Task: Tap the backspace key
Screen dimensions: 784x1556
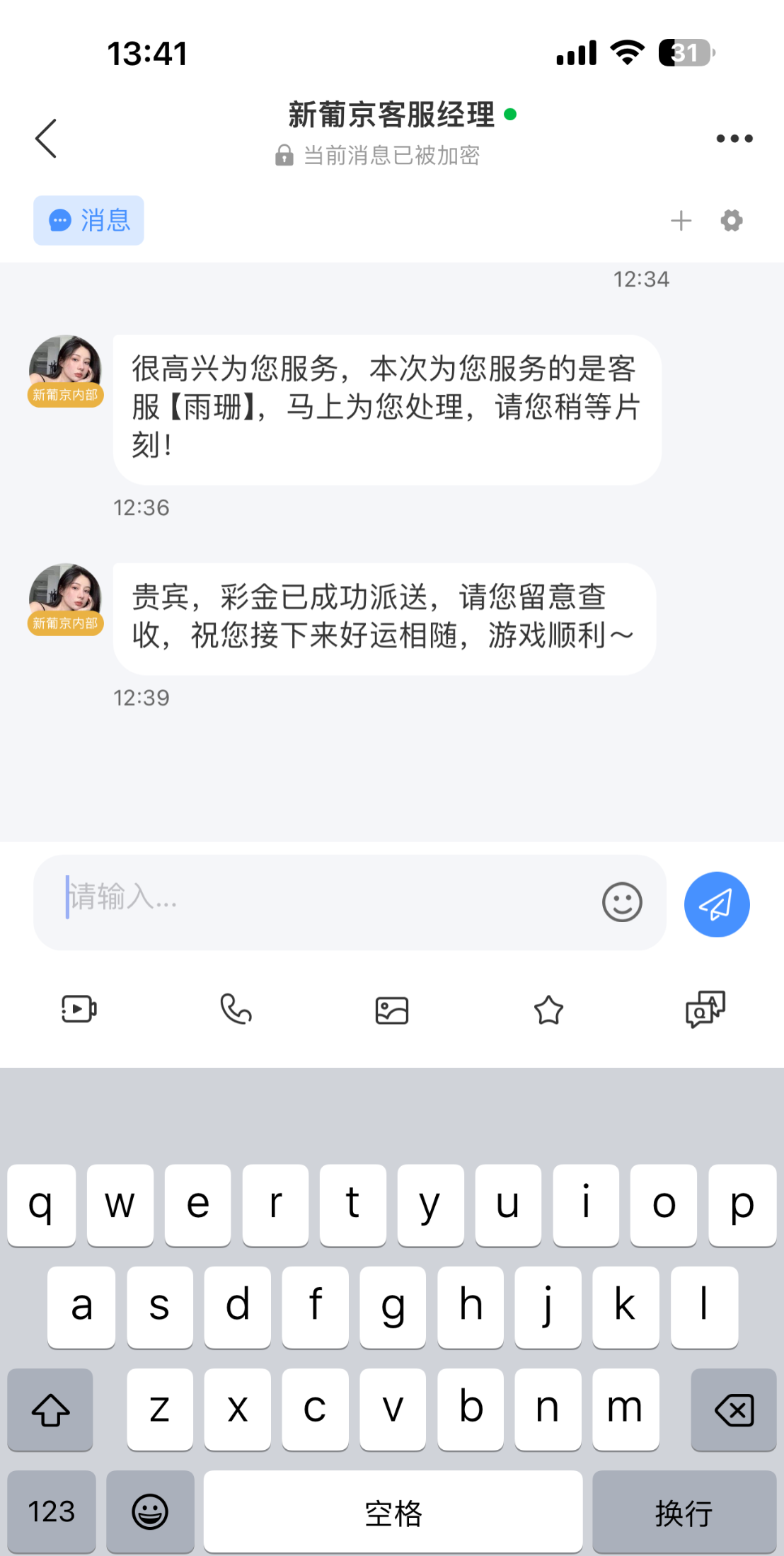Action: [x=734, y=1410]
